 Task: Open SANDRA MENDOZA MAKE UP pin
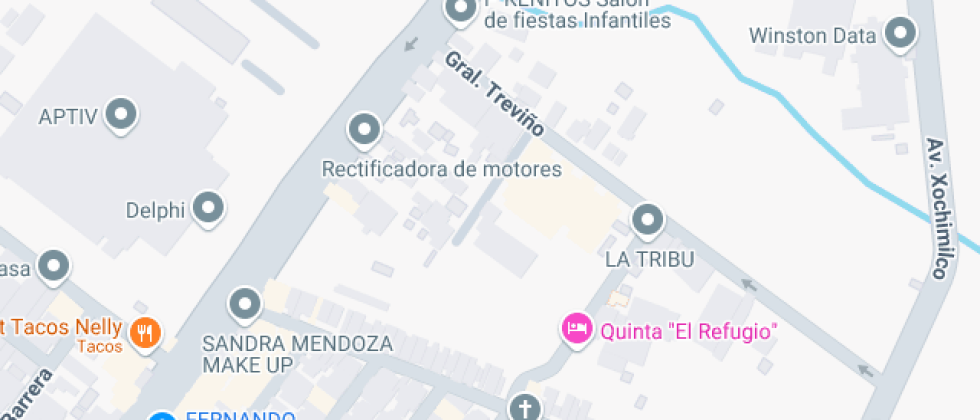click(x=245, y=302)
